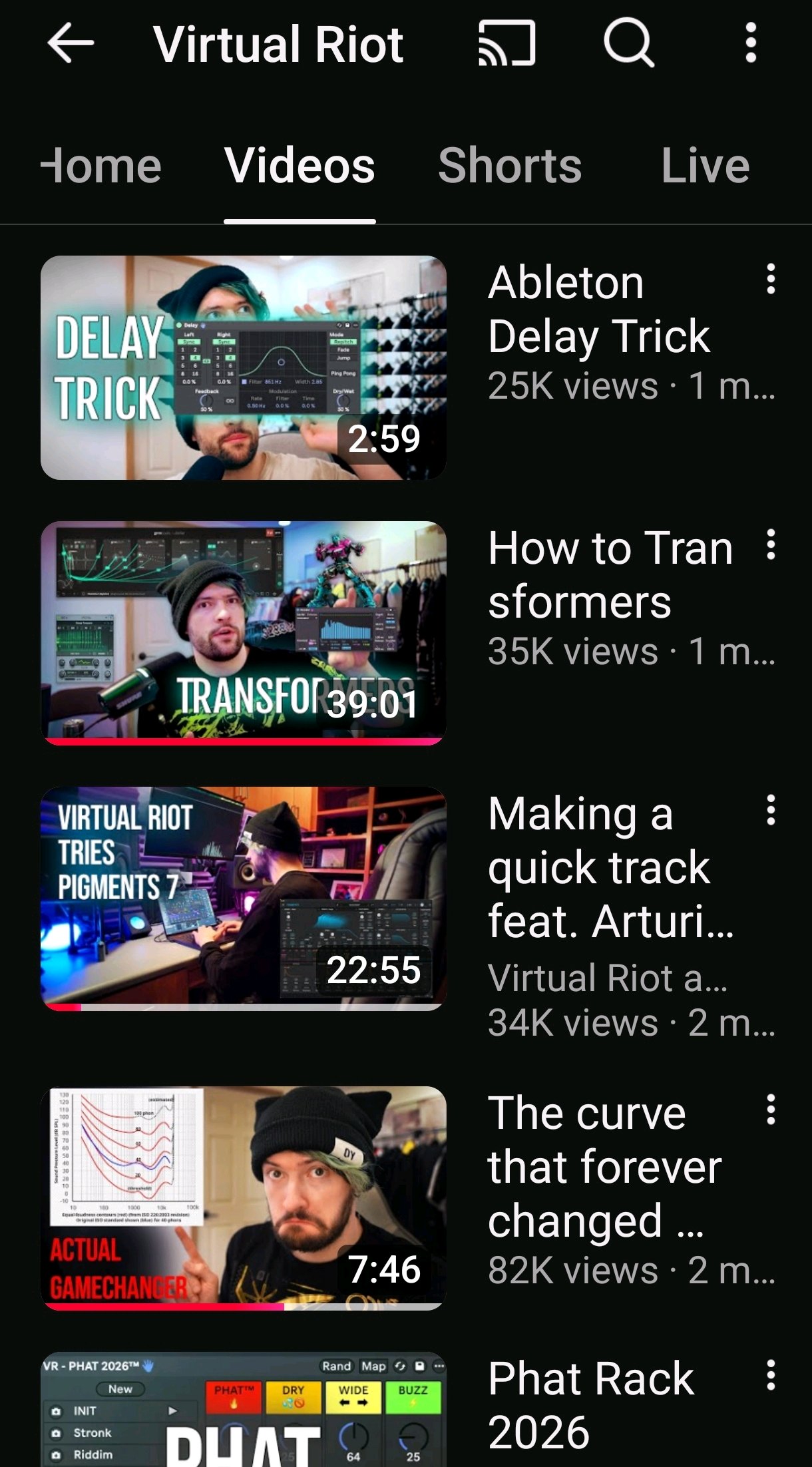Open options for The curve that forever changed
The height and width of the screenshot is (1467, 812).
click(771, 1110)
